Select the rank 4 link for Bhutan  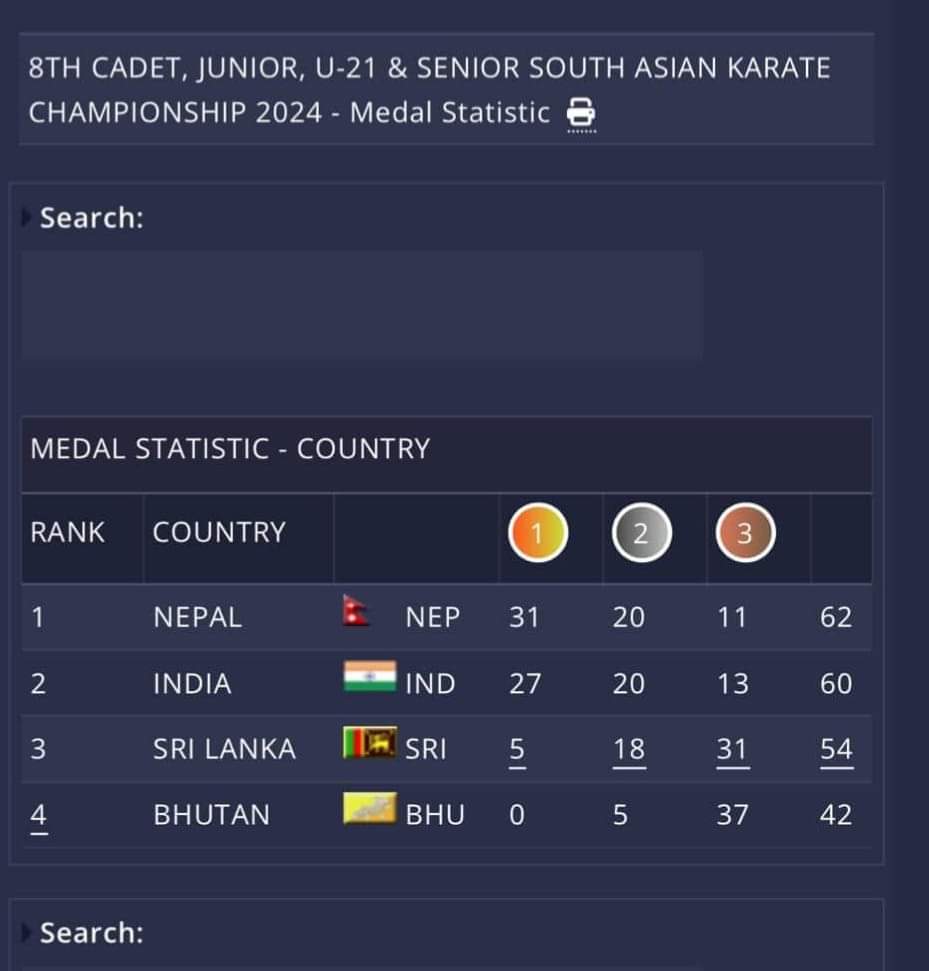(x=38, y=814)
